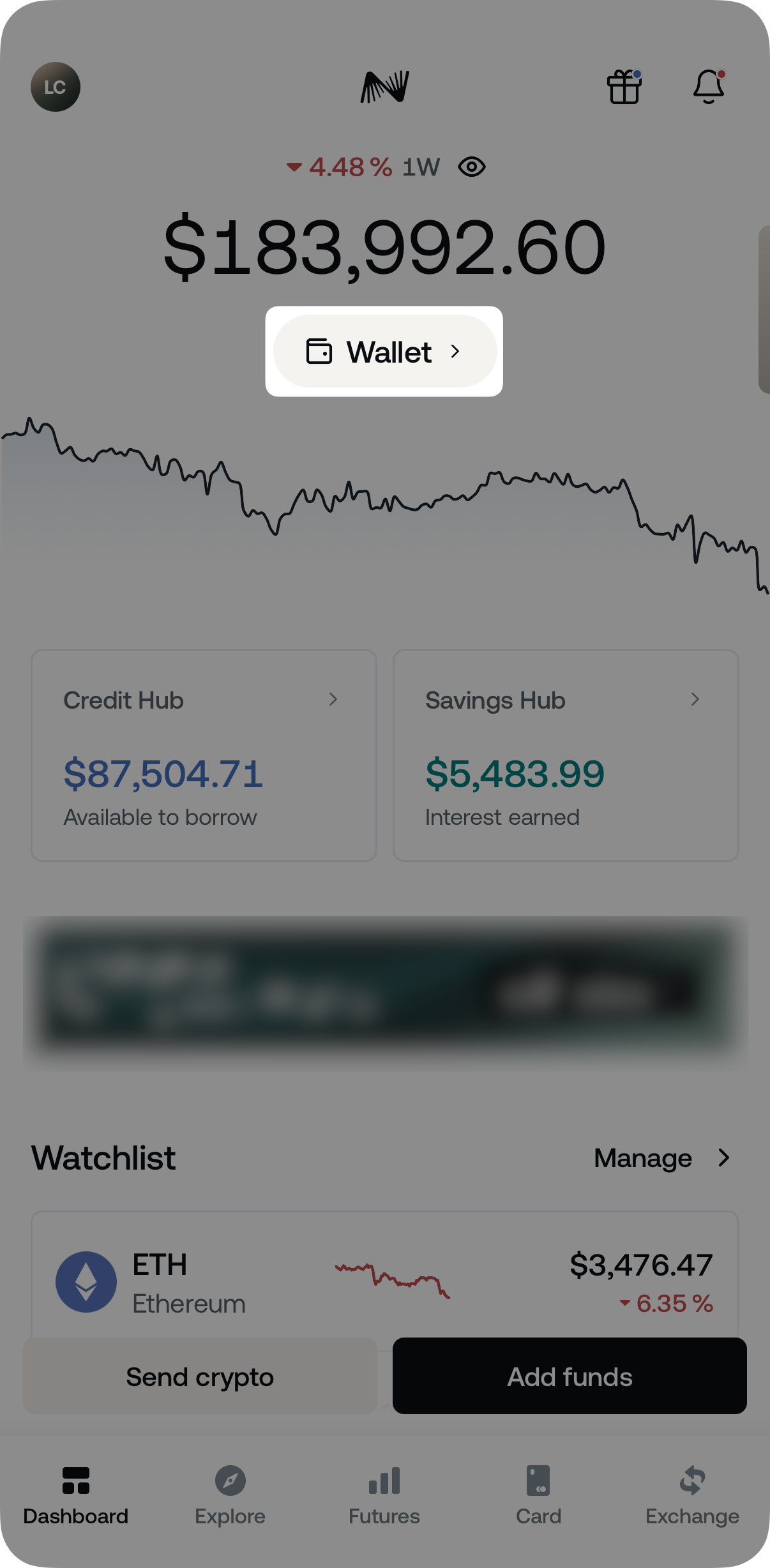Tap the Send crypto button
This screenshot has height=1568, width=770.
click(x=199, y=1376)
